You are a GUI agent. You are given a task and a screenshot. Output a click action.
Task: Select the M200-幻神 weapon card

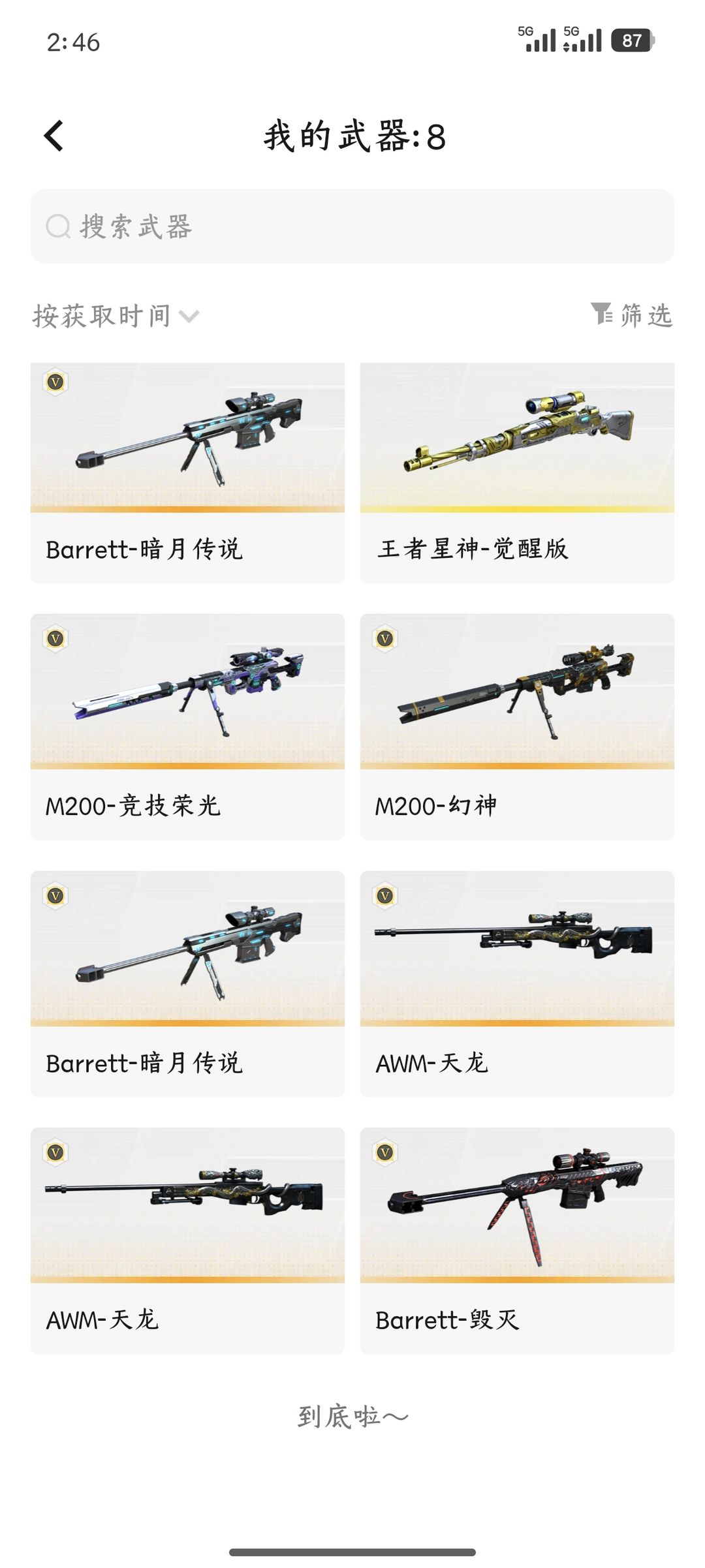[x=516, y=726]
